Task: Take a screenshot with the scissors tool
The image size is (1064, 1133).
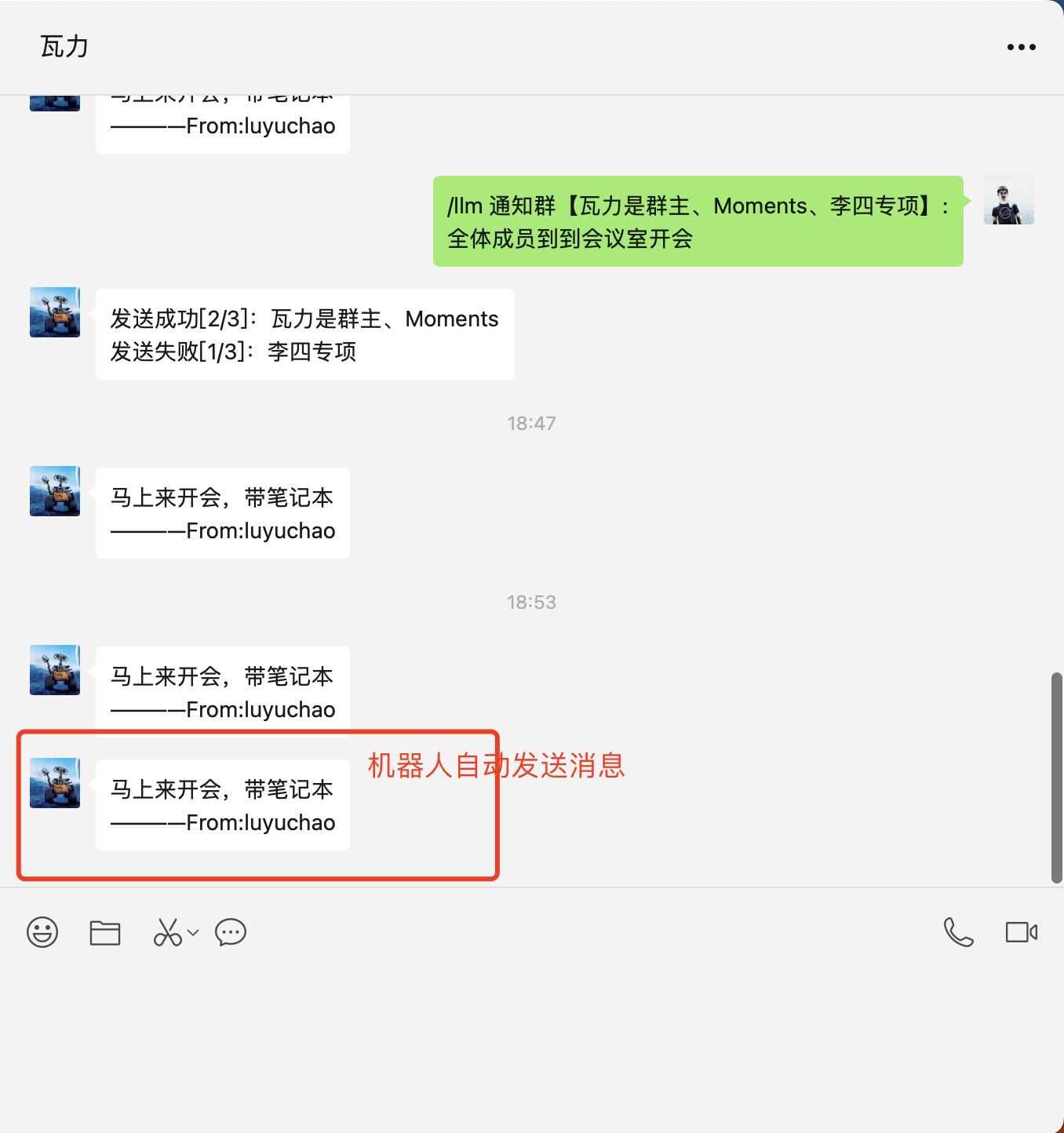Action: [167, 932]
